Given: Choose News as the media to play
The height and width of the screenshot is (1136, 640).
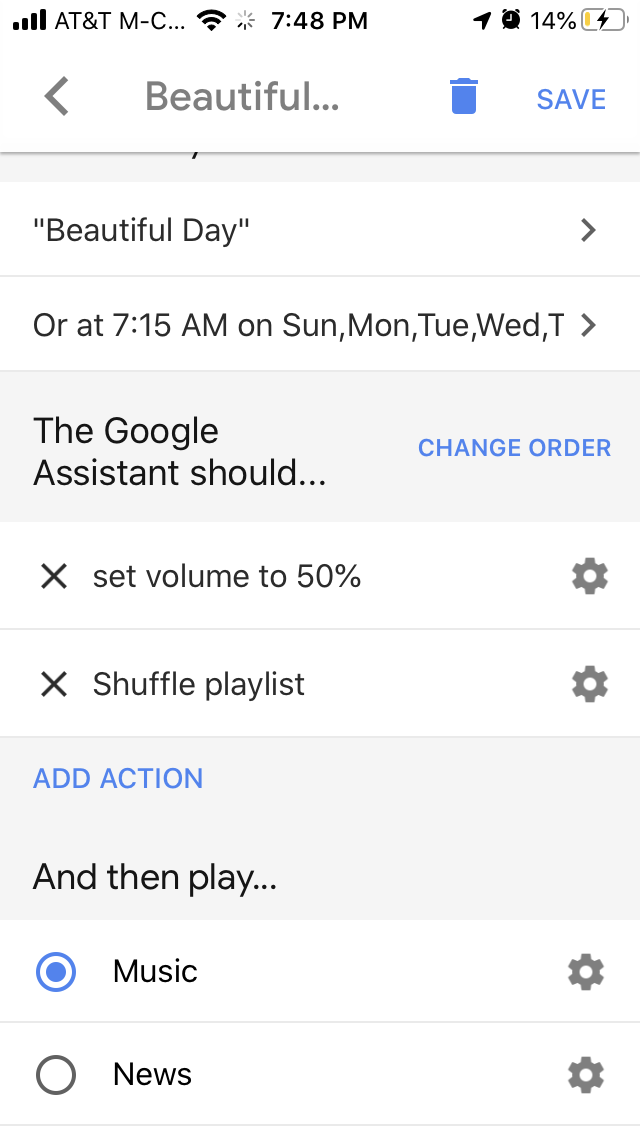Looking at the screenshot, I should (56, 1075).
